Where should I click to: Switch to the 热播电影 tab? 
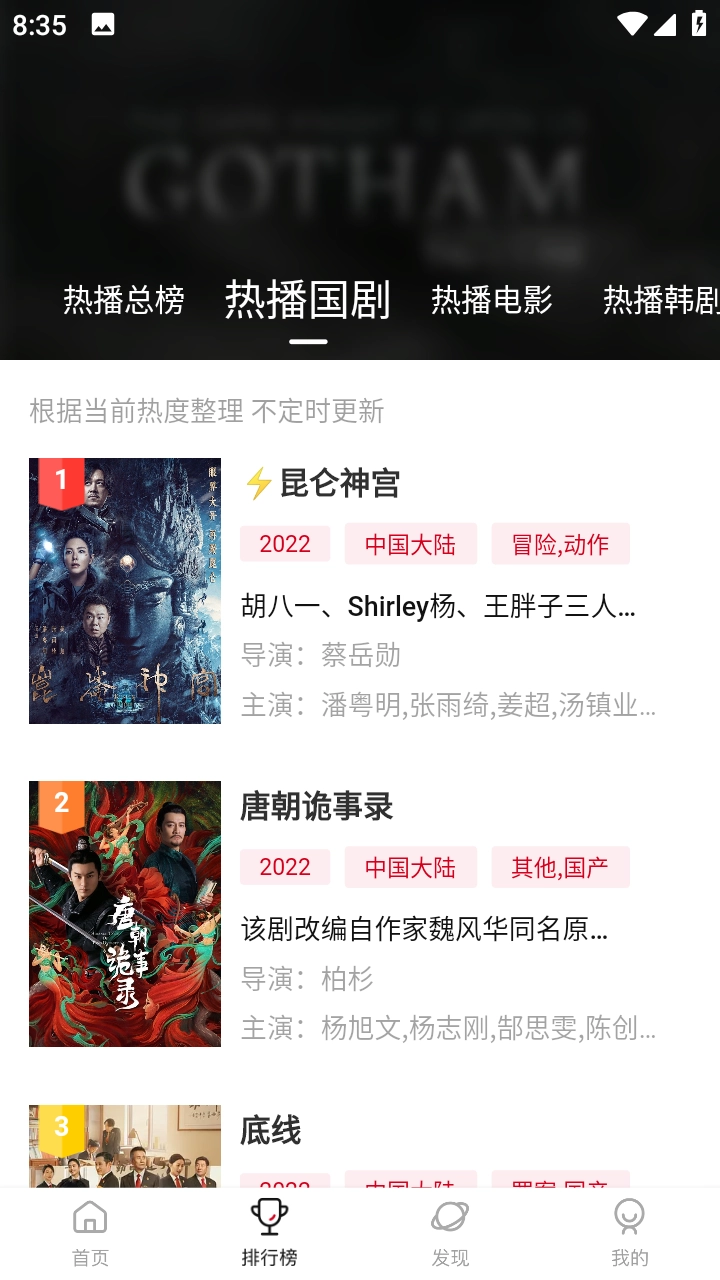click(x=491, y=299)
